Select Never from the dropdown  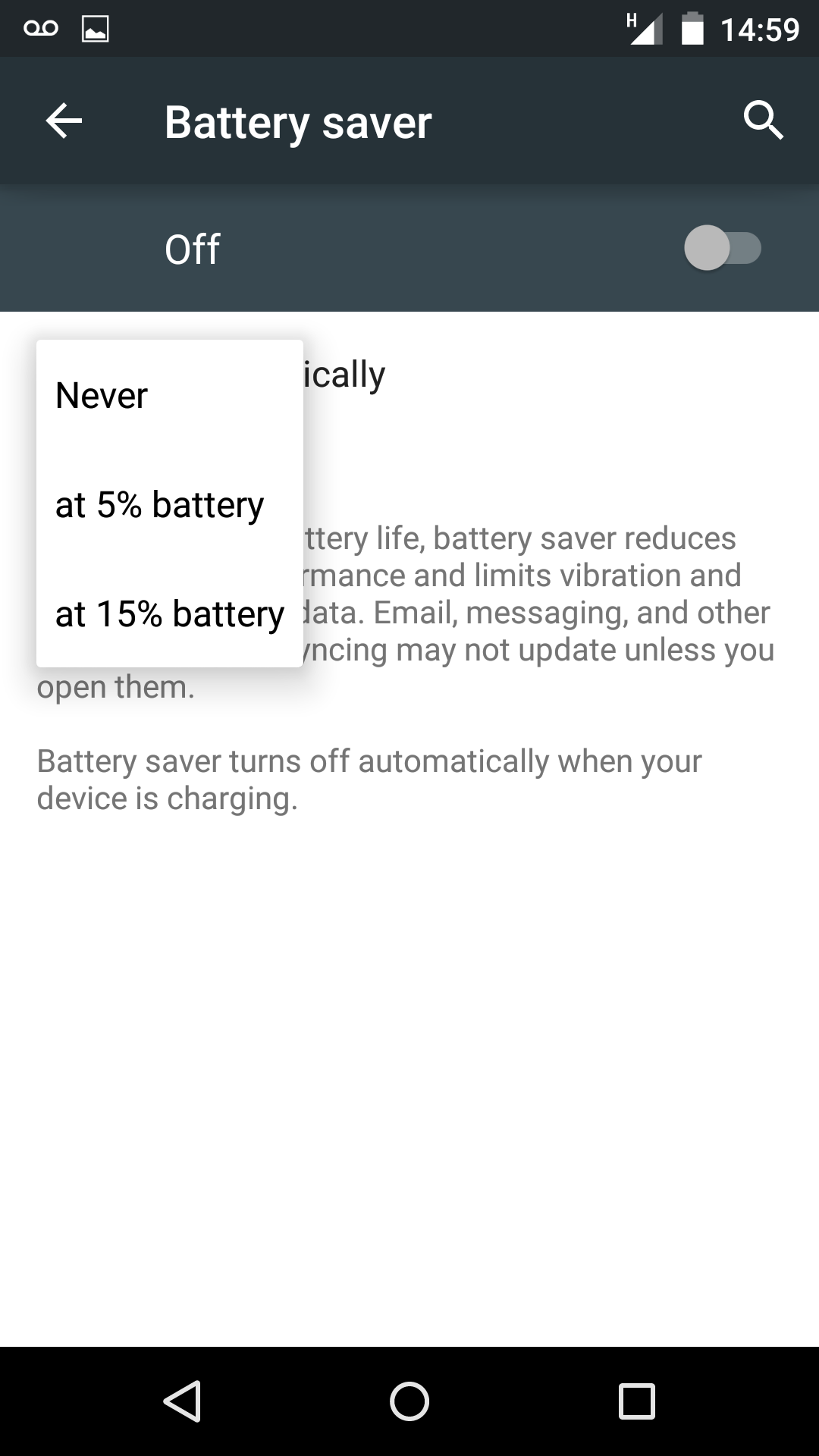point(170,395)
